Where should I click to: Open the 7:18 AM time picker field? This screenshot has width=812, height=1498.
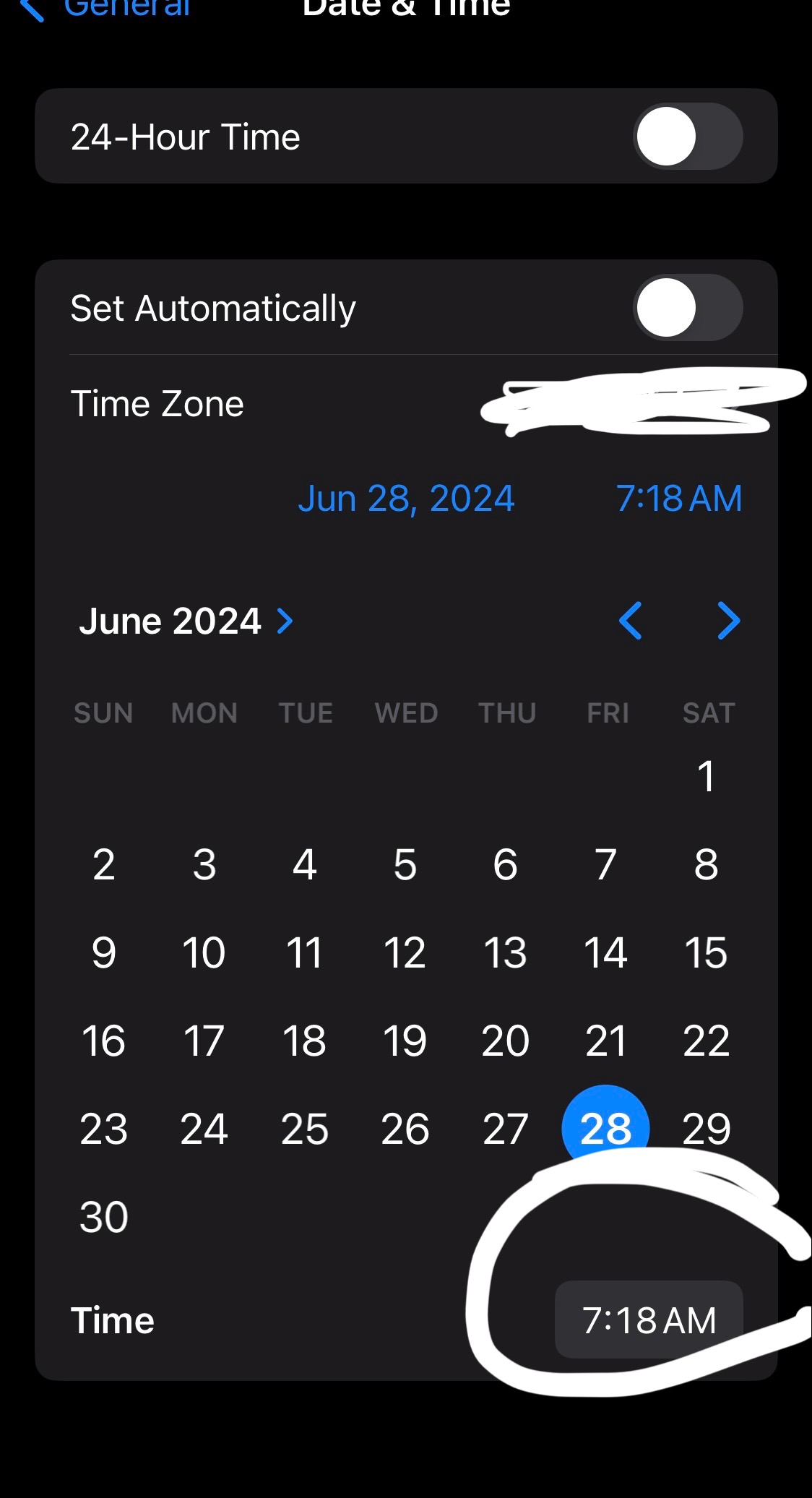tap(648, 1320)
